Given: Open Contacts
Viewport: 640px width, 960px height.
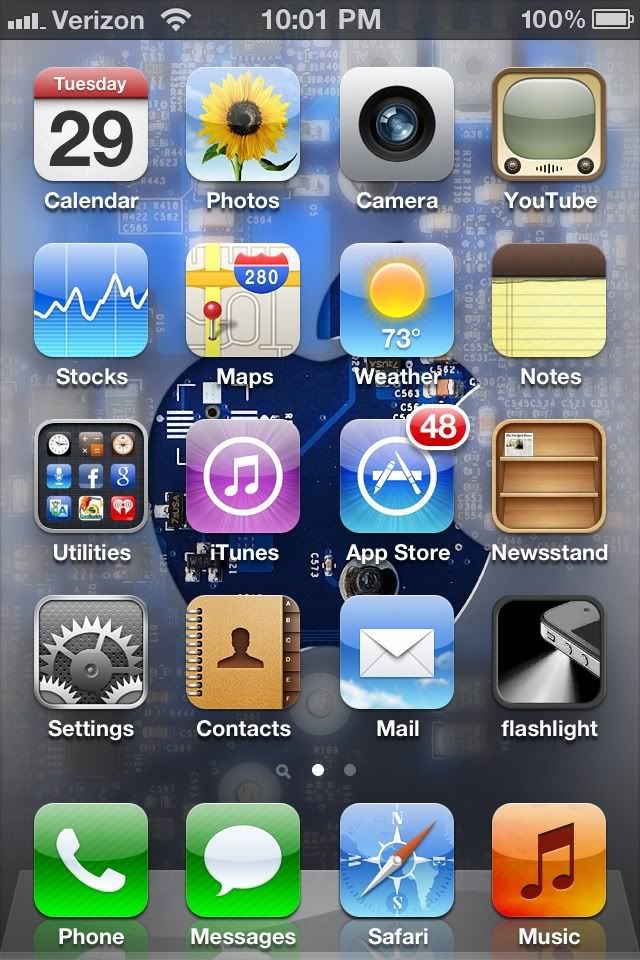Looking at the screenshot, I should tap(243, 652).
